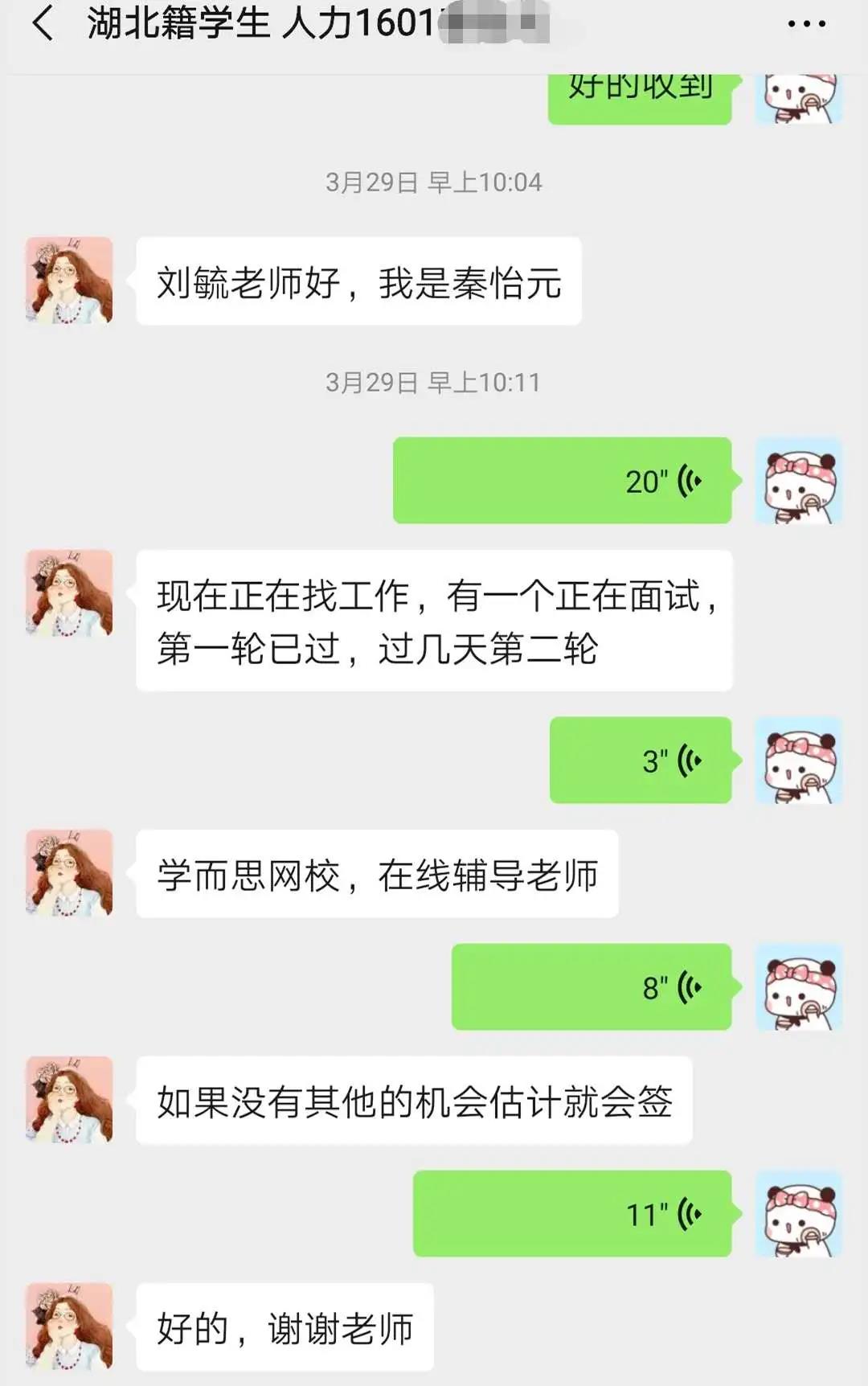Play the 8-second voice message

coord(592,986)
